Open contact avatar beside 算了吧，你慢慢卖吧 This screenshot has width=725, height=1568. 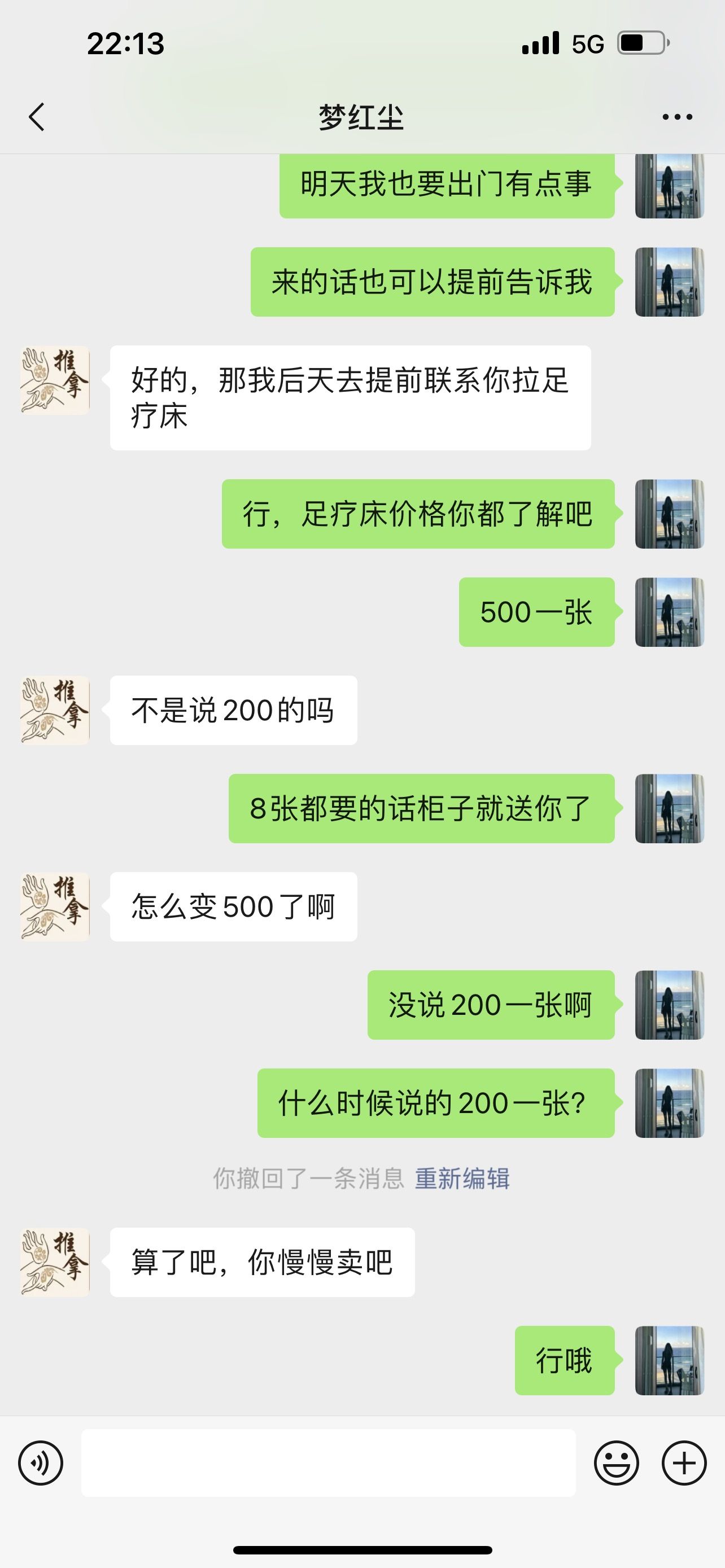pyautogui.click(x=55, y=1263)
